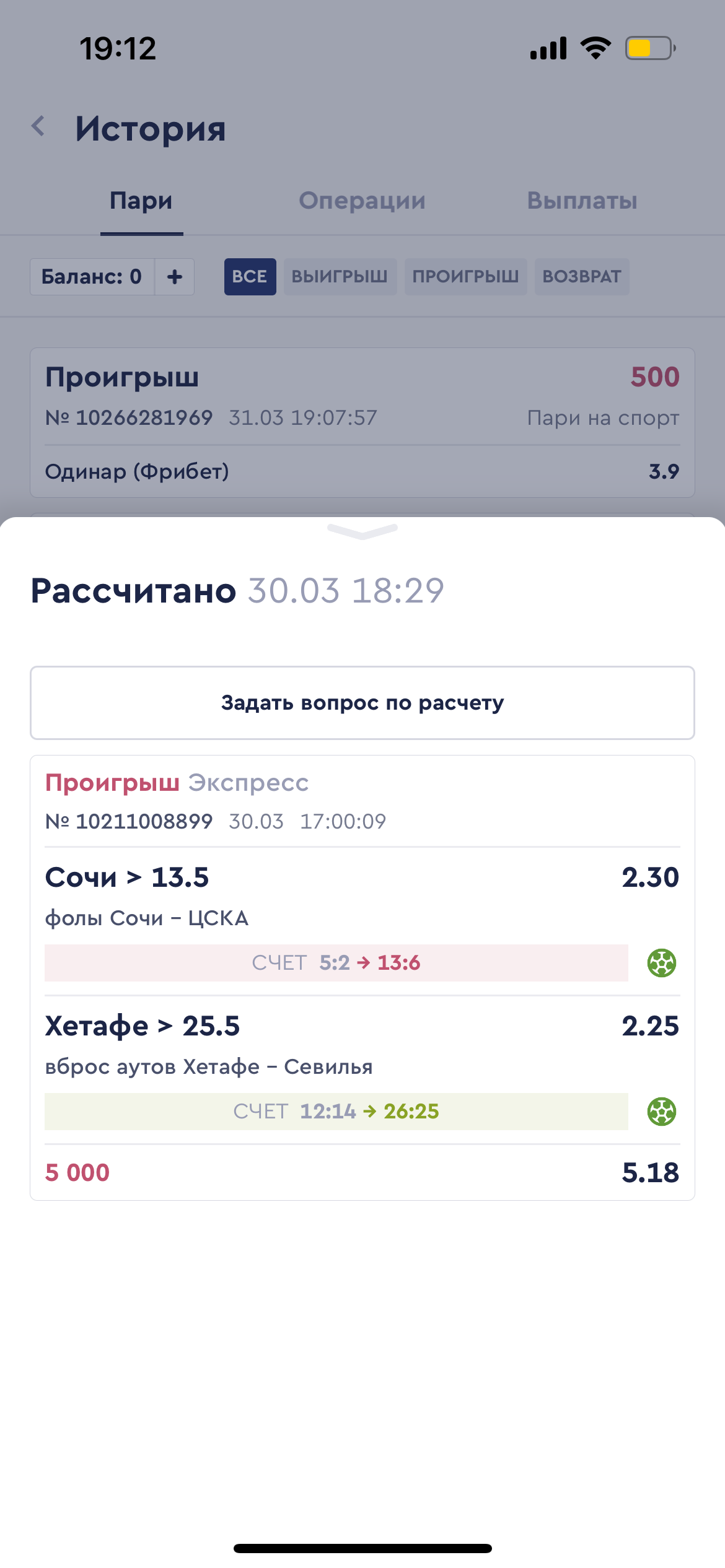Select the ВСЕ filter chip
The width and height of the screenshot is (725, 1568).
(250, 277)
